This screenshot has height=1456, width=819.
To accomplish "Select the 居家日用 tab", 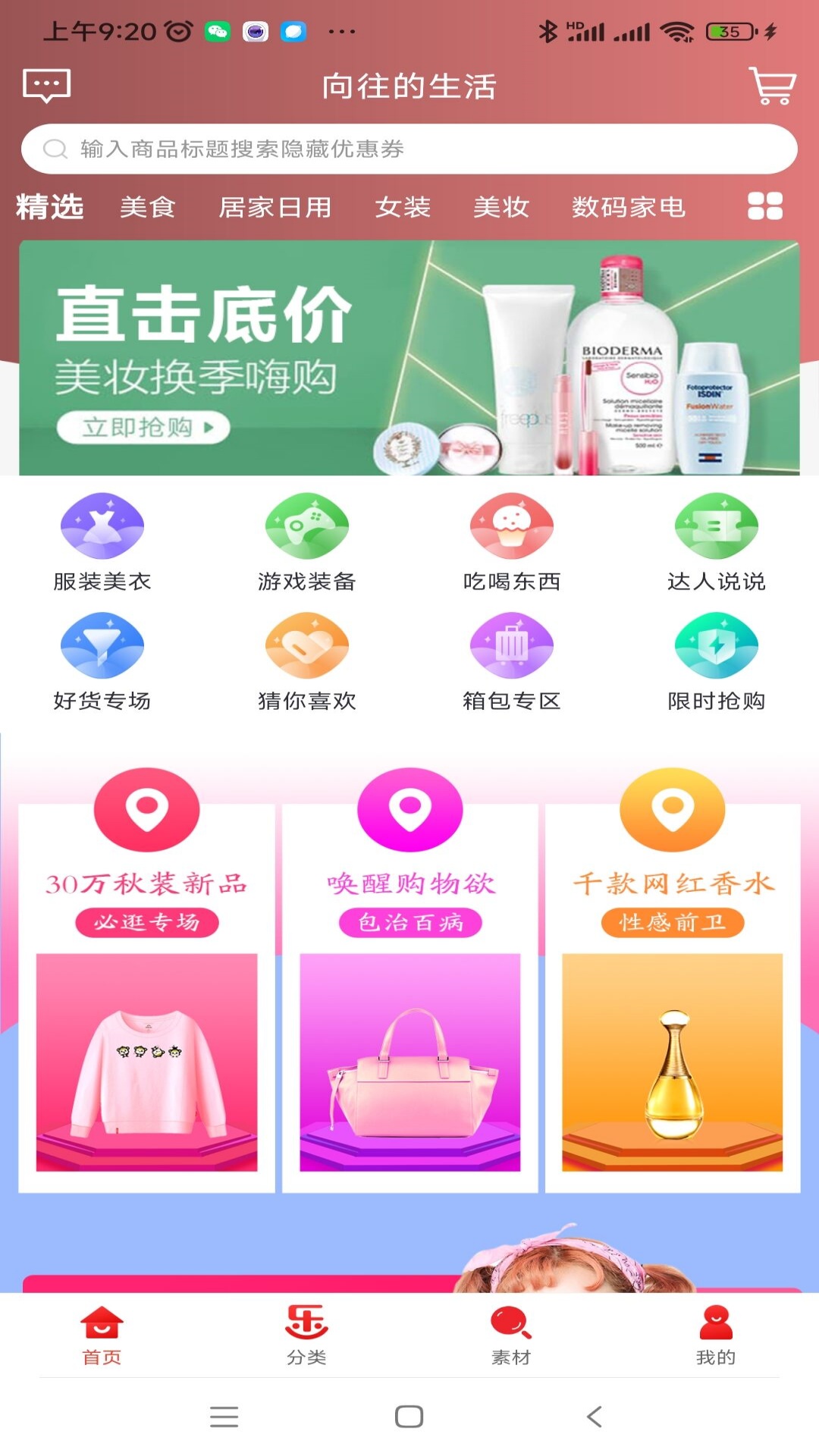I will [x=275, y=207].
